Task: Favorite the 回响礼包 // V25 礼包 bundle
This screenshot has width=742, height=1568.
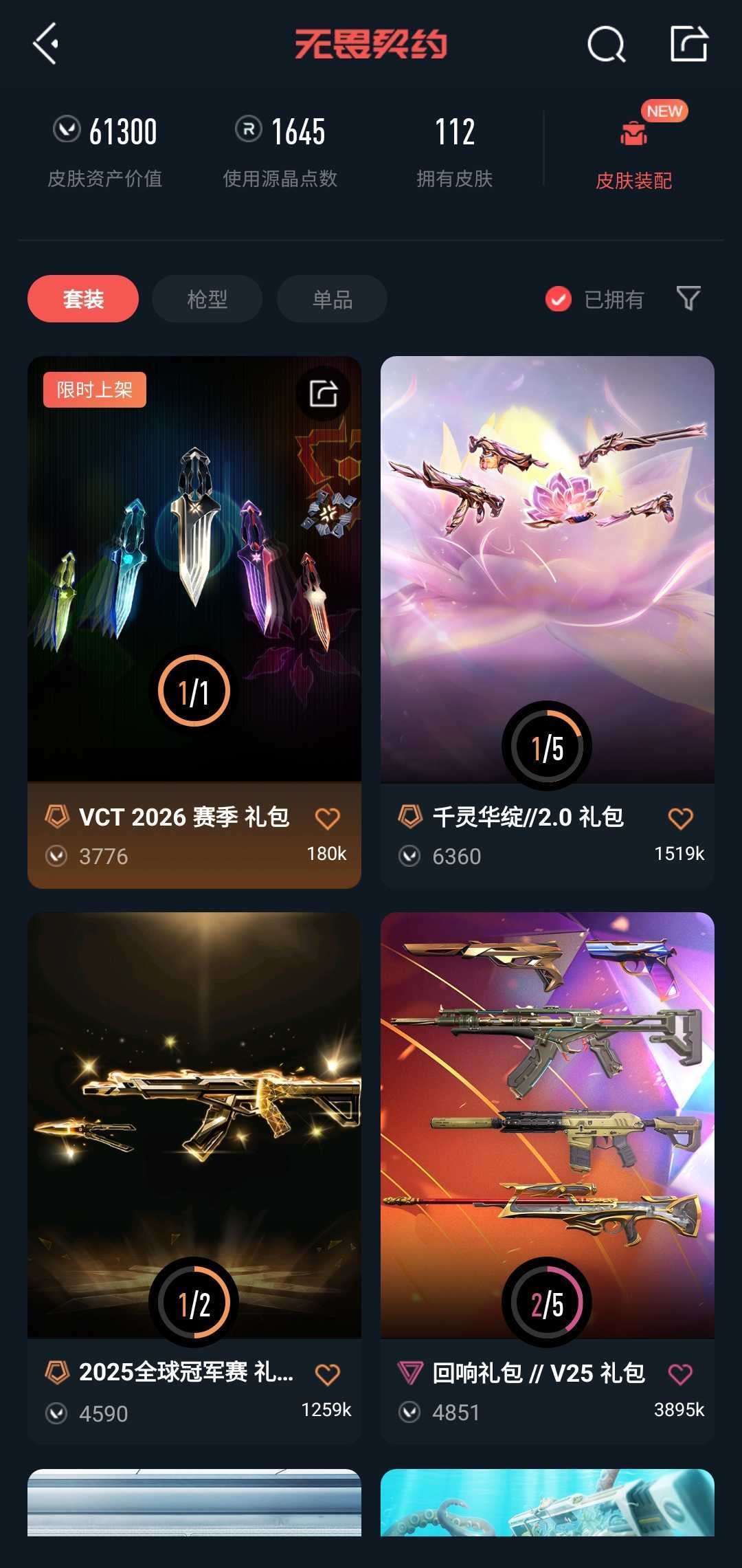Action: (x=680, y=1374)
